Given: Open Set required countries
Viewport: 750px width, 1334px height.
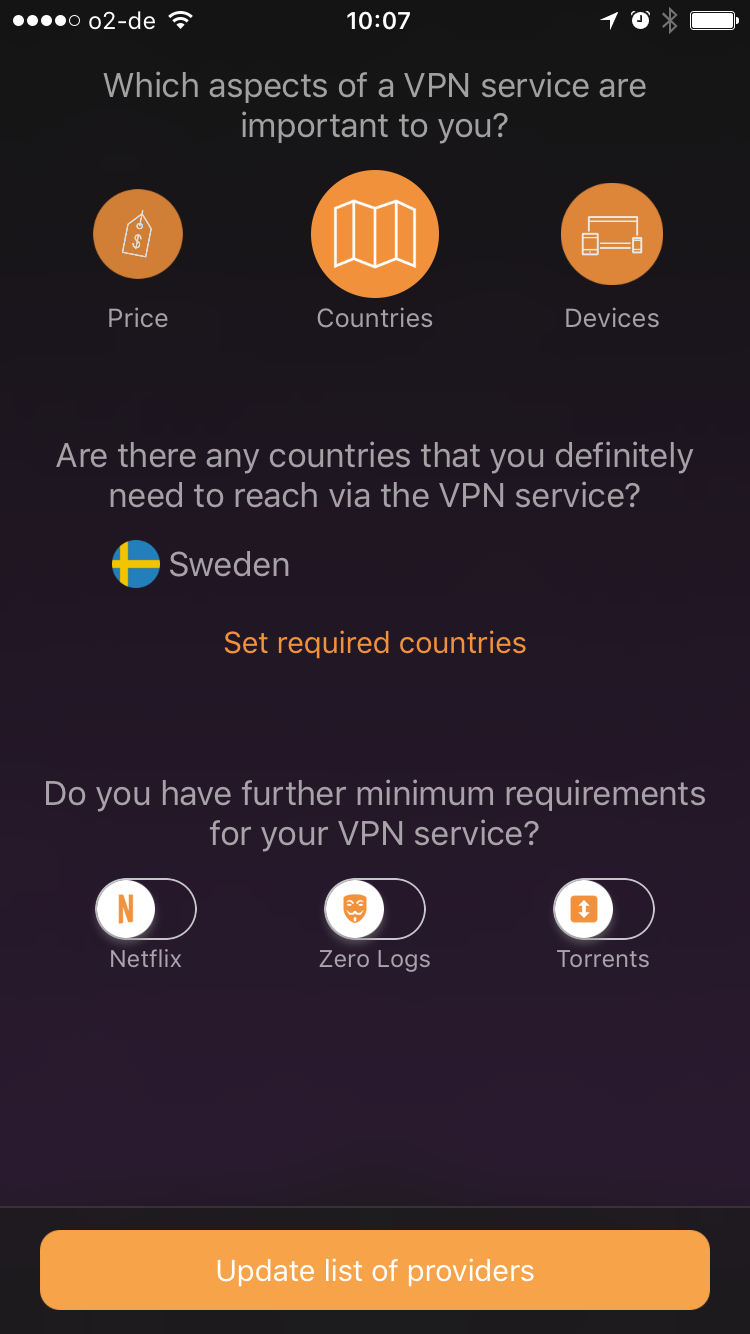Looking at the screenshot, I should 375,643.
